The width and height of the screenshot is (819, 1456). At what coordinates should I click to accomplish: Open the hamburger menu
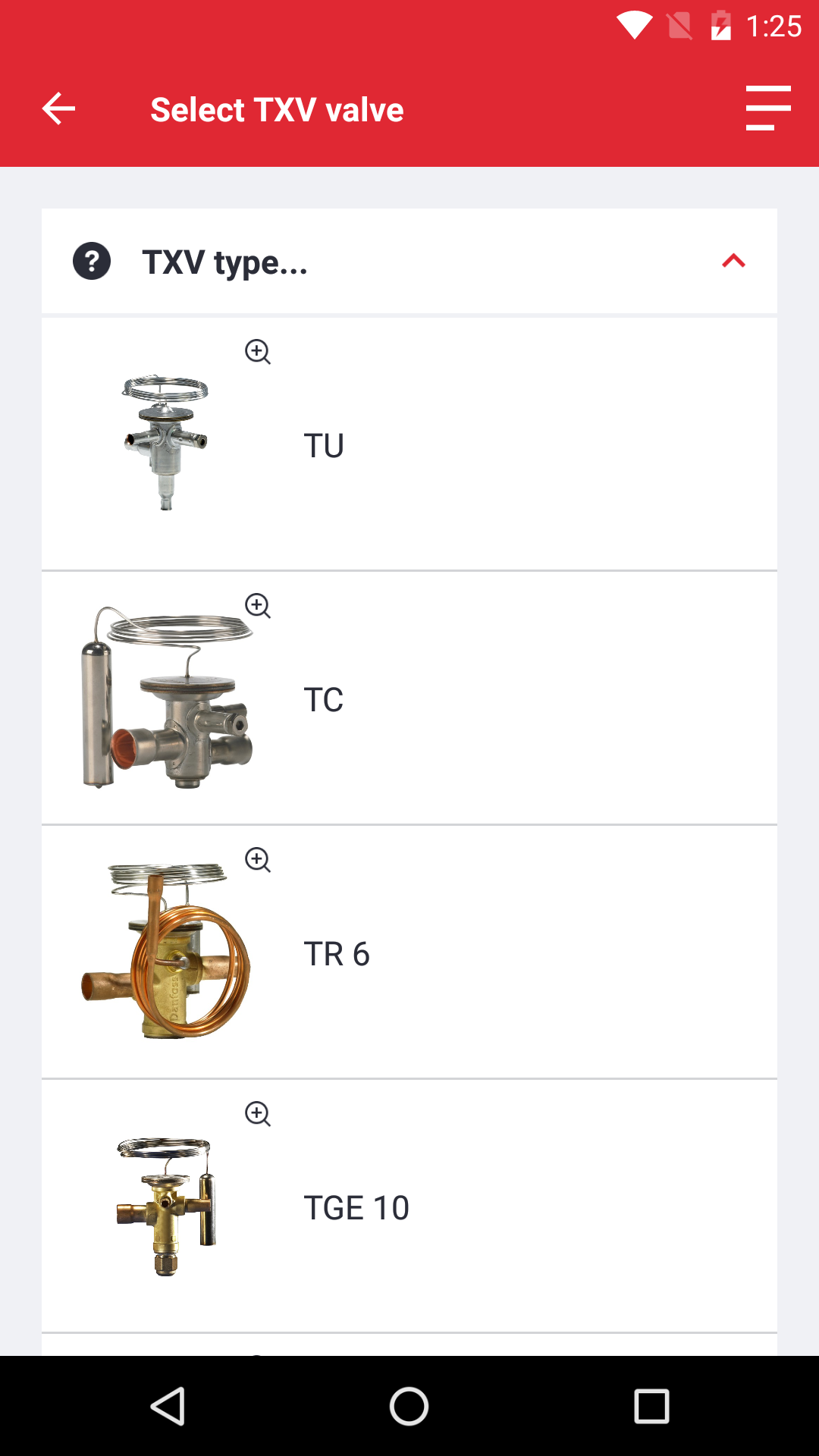pos(767,108)
